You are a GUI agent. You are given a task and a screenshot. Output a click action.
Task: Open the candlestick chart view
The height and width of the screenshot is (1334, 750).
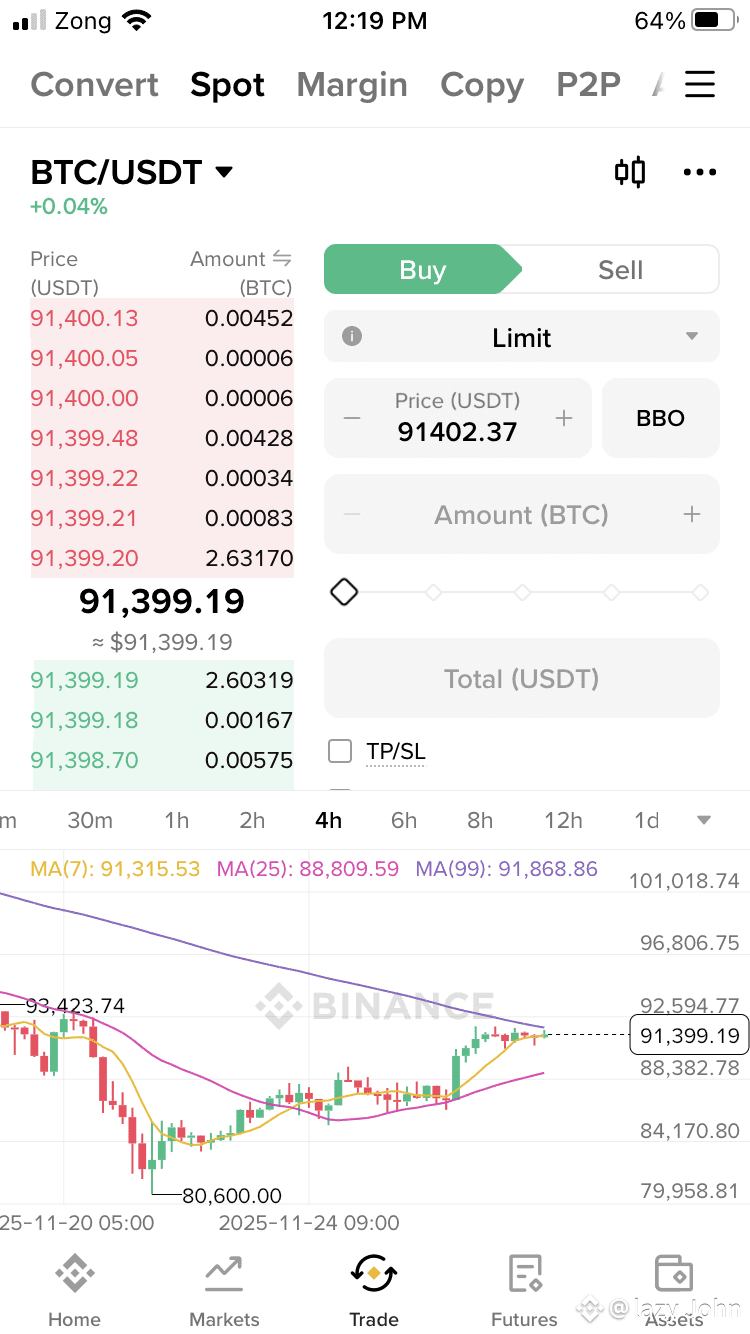630,172
